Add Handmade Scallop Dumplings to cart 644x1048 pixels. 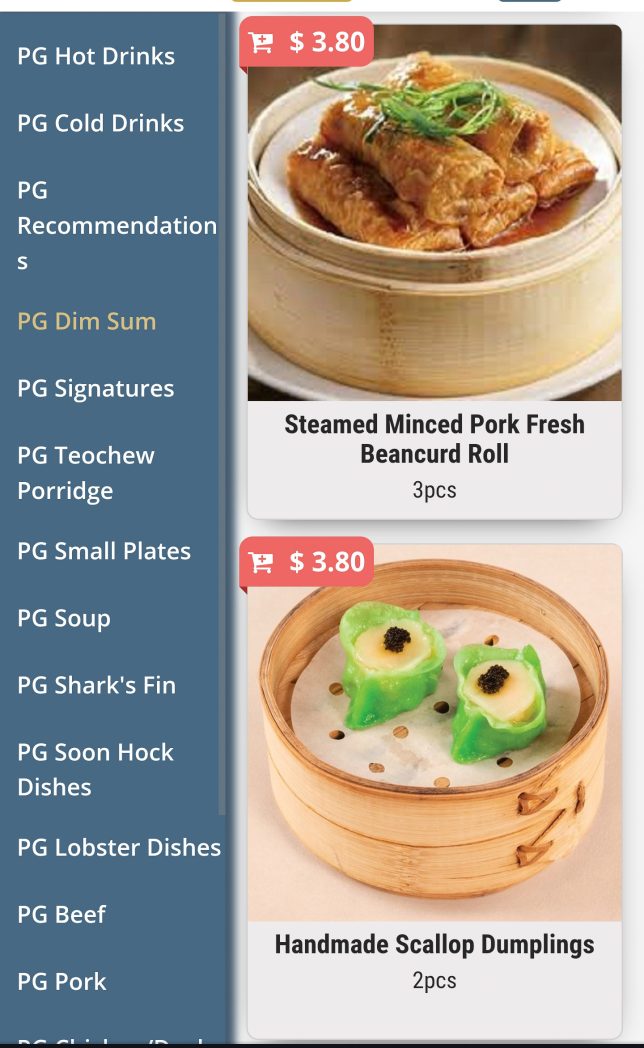coord(307,562)
